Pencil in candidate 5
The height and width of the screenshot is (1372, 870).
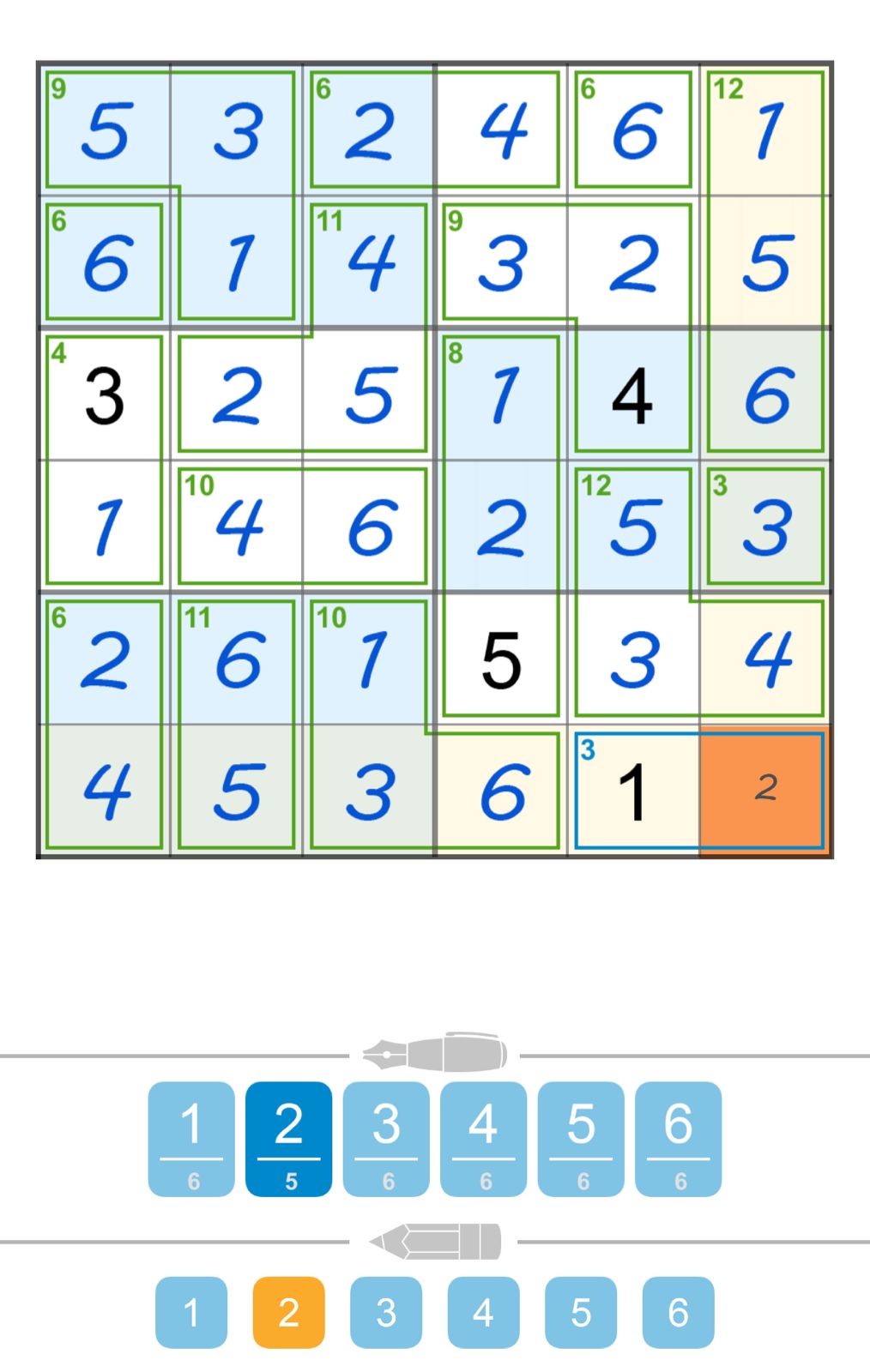click(581, 1312)
